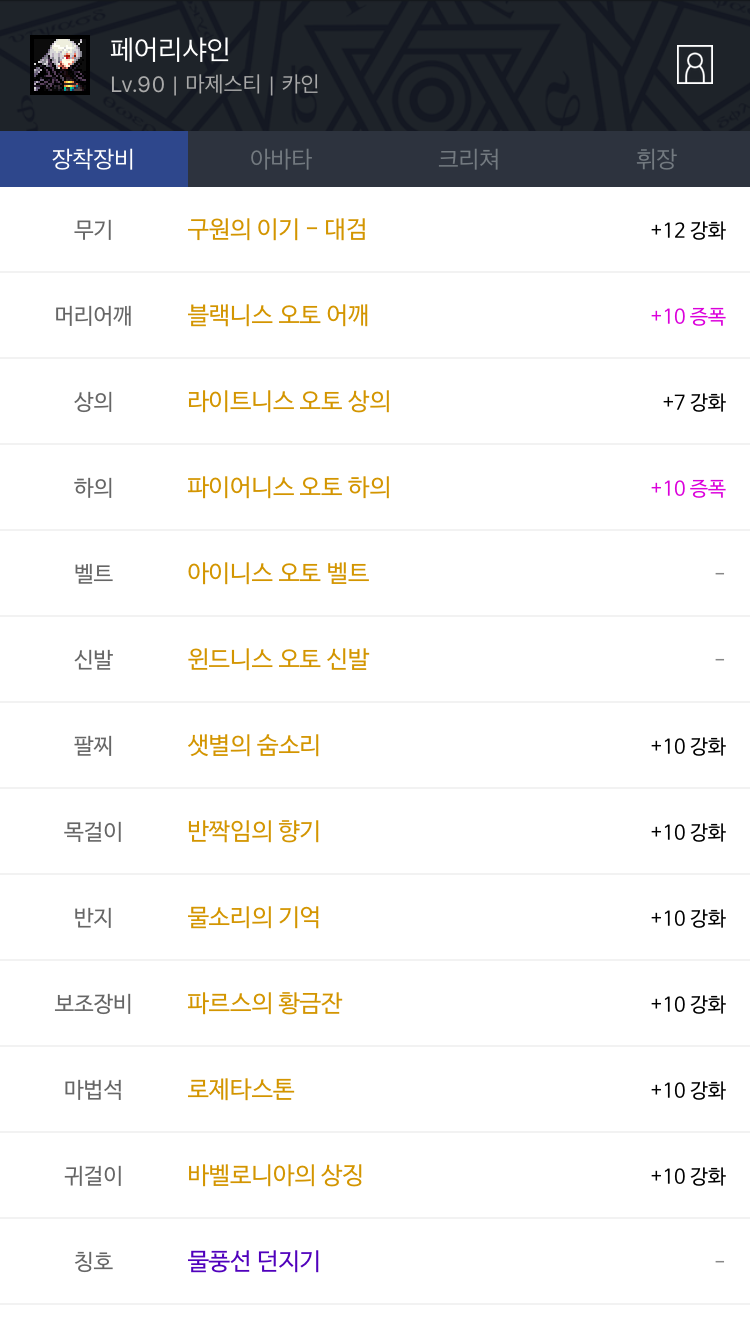The height and width of the screenshot is (1334, 750).
Task: View 라이트니스 오토 상의 details
Action: tap(289, 401)
